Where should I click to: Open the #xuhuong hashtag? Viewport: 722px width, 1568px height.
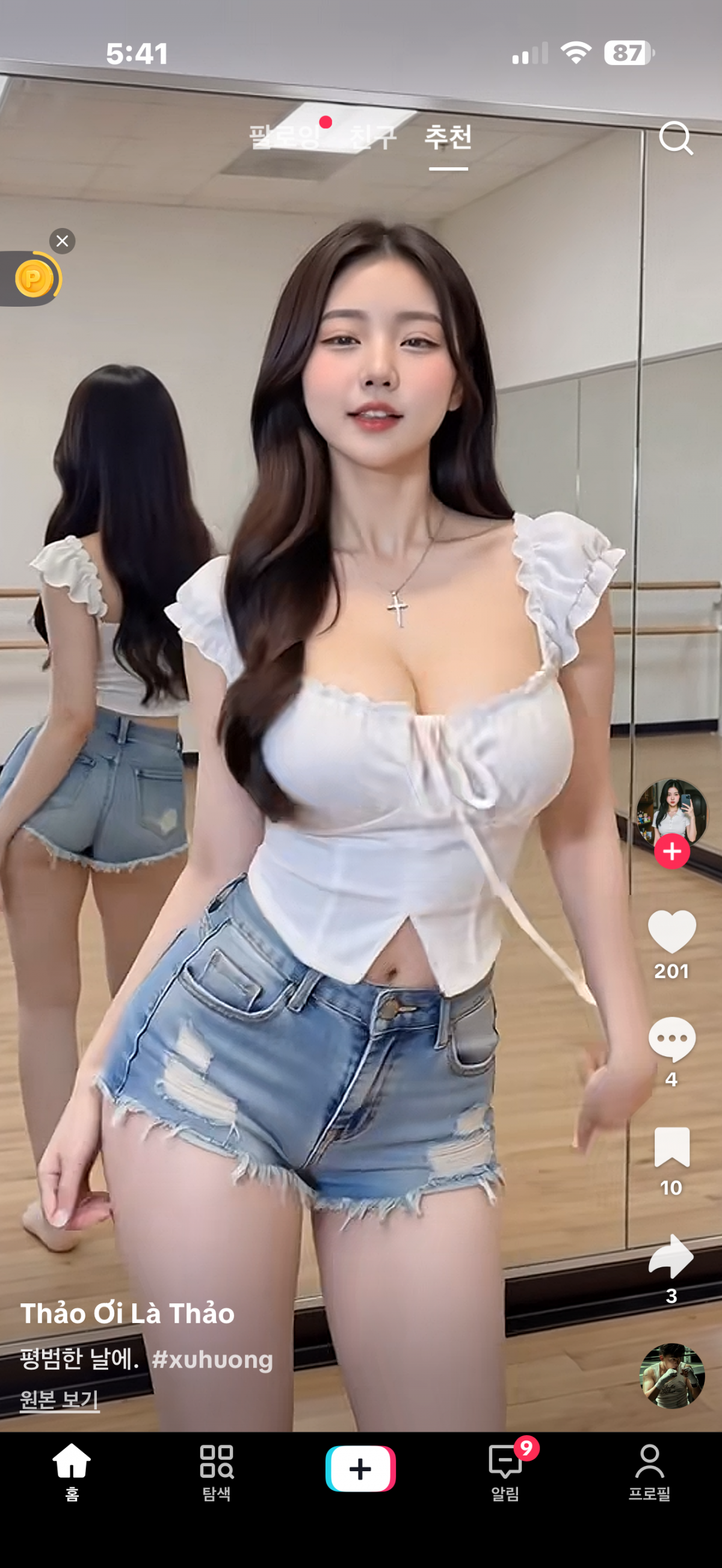[x=212, y=1359]
